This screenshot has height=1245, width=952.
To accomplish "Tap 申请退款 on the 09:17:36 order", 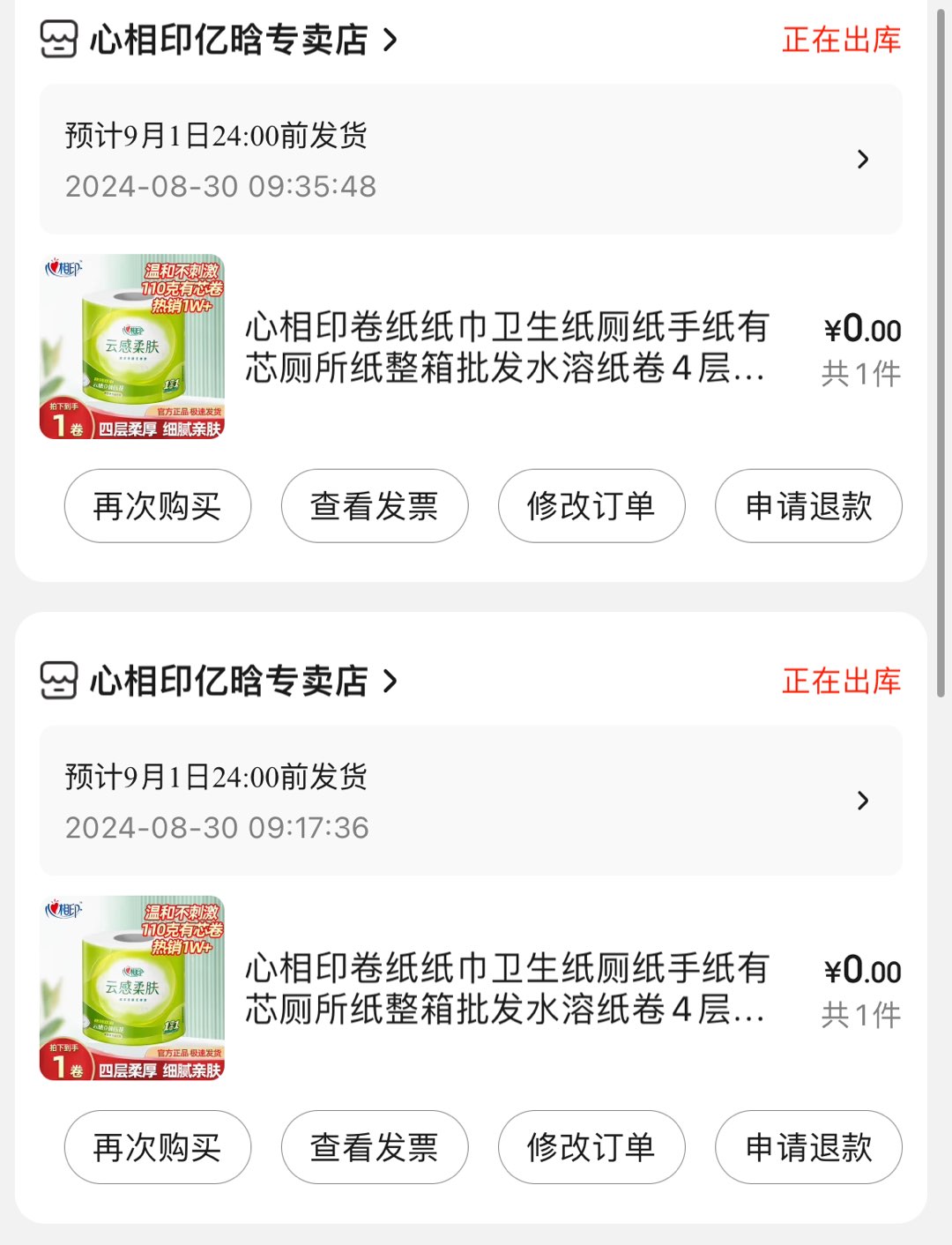I will (x=808, y=1147).
